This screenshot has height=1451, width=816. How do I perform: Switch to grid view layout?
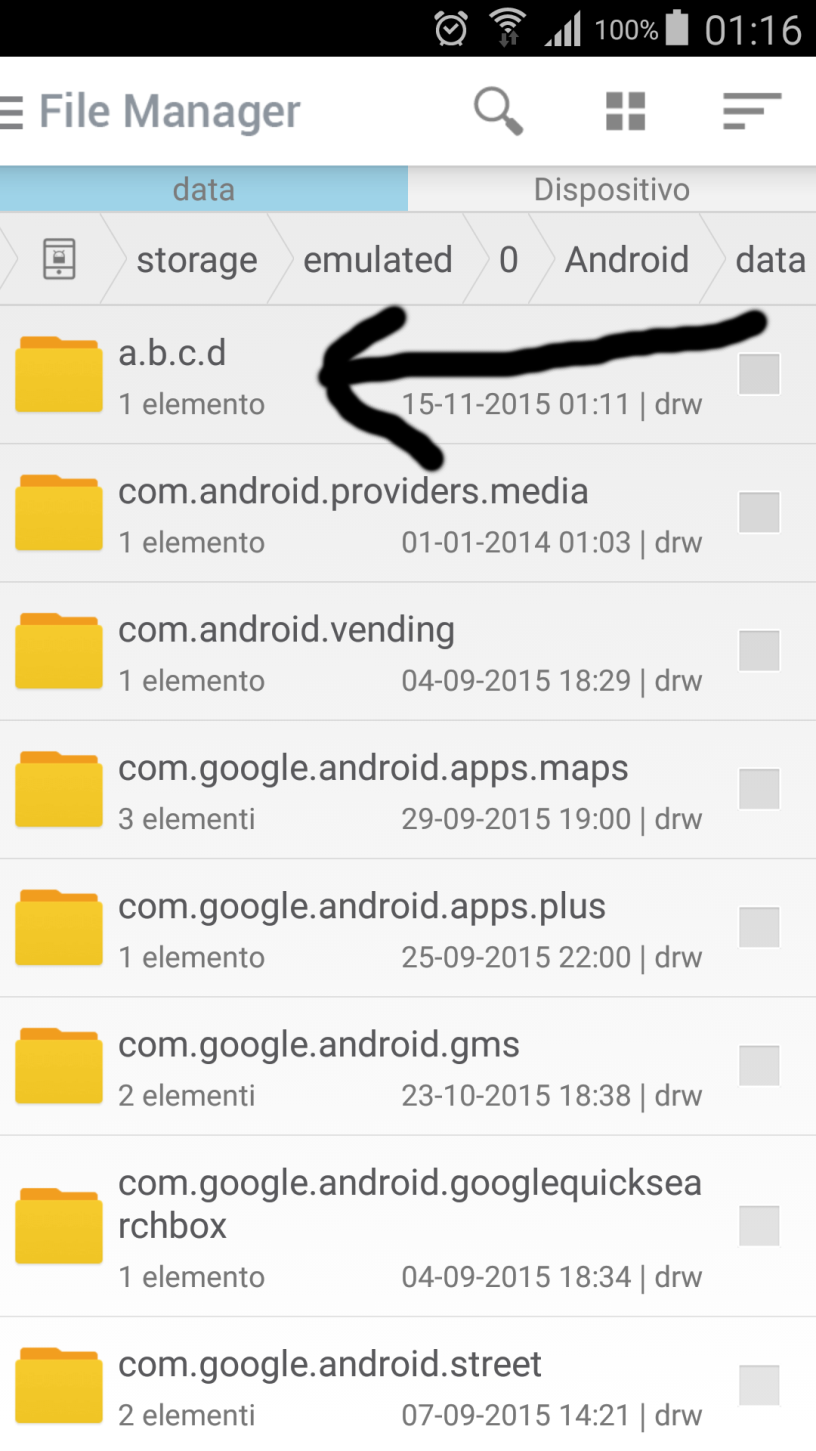(626, 111)
